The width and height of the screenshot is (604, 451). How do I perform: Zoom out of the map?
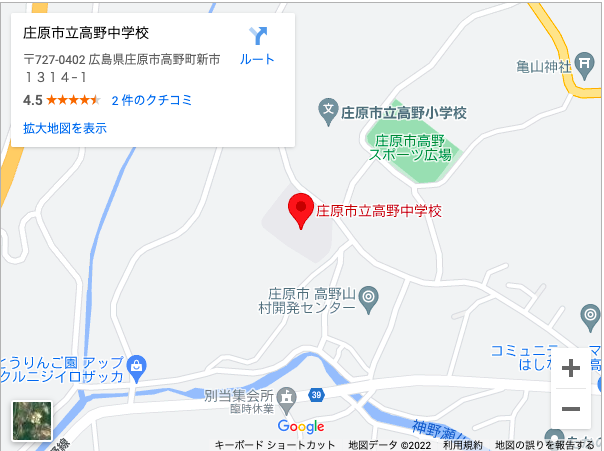pyautogui.click(x=571, y=409)
